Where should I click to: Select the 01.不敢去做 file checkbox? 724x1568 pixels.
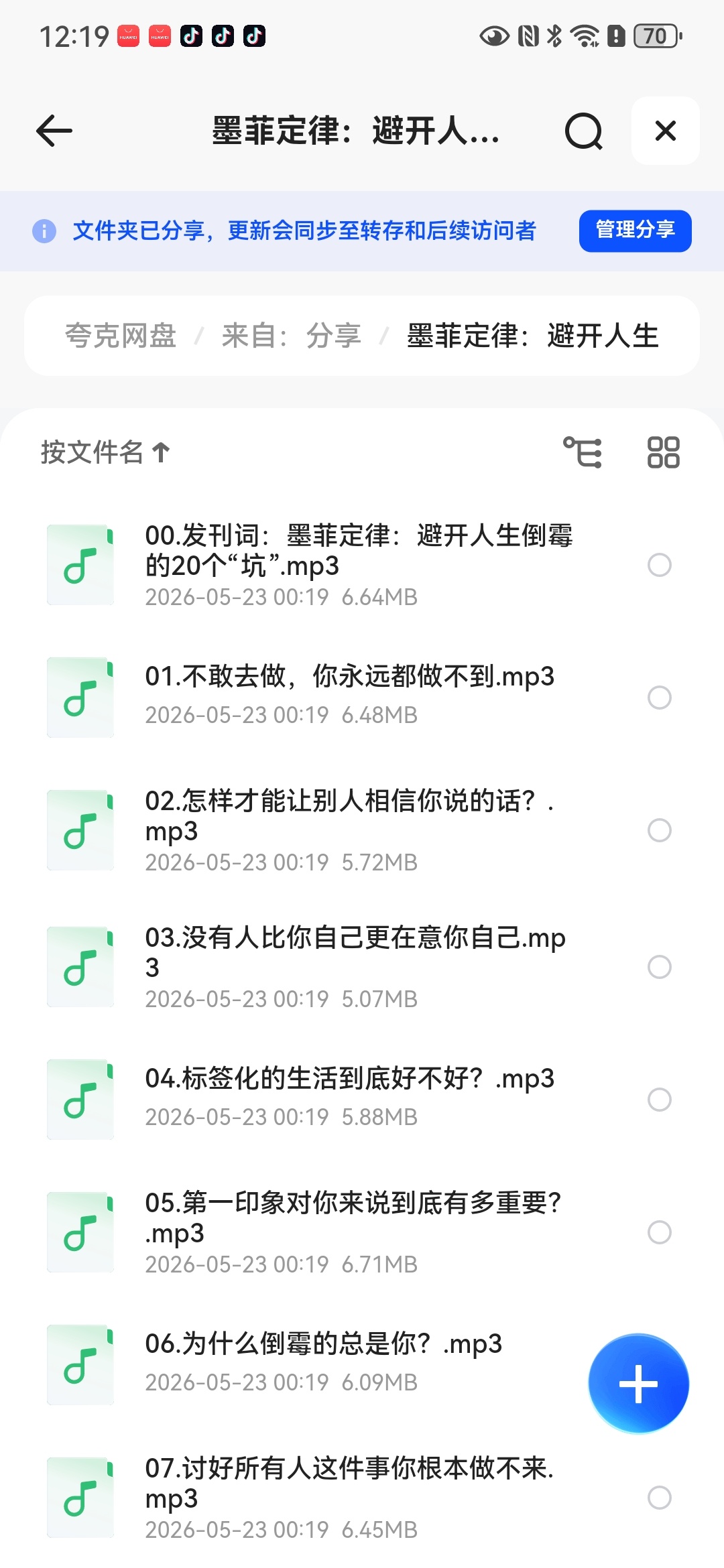point(660,698)
